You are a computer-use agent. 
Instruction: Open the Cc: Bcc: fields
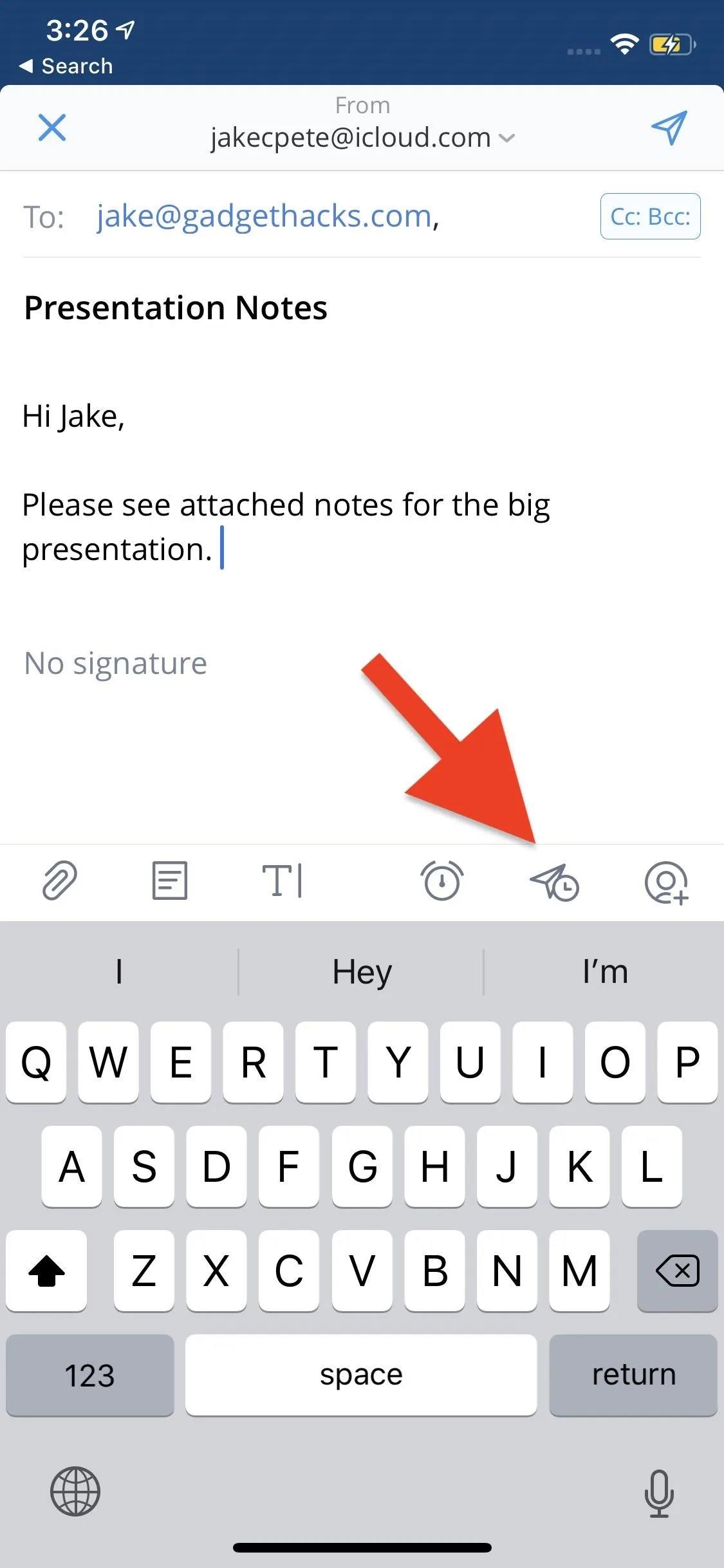[650, 216]
